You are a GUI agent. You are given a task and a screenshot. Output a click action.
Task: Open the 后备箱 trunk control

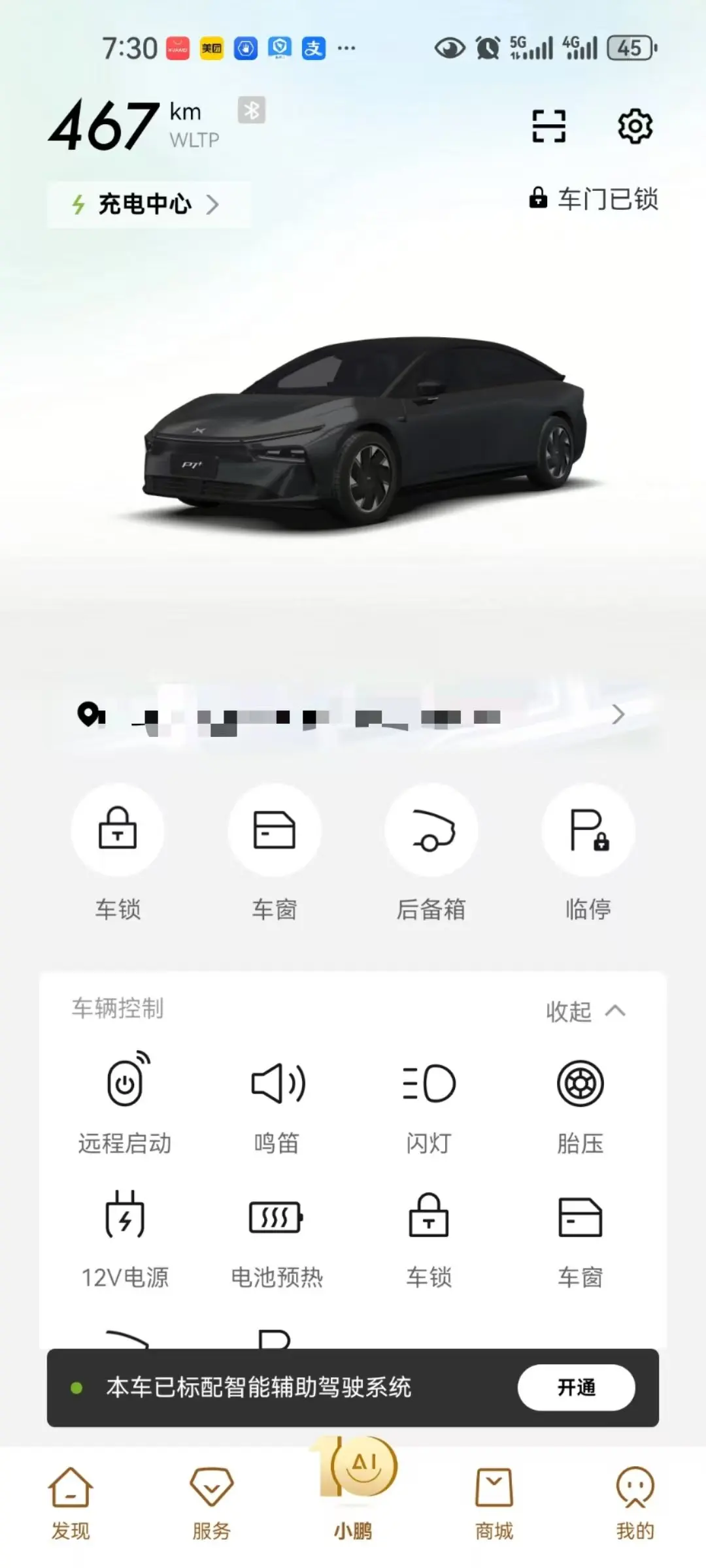coord(431,831)
